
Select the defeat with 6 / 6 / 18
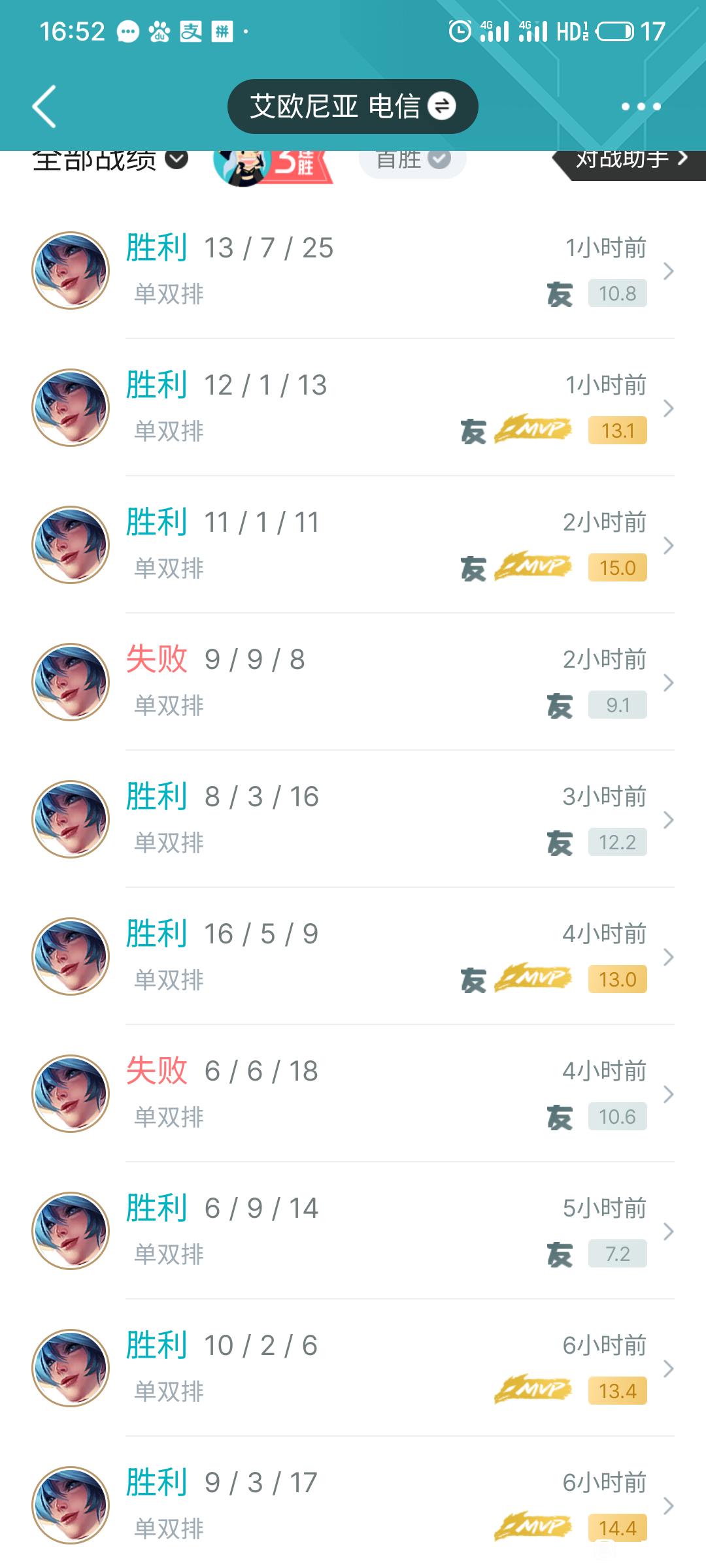(x=353, y=1094)
